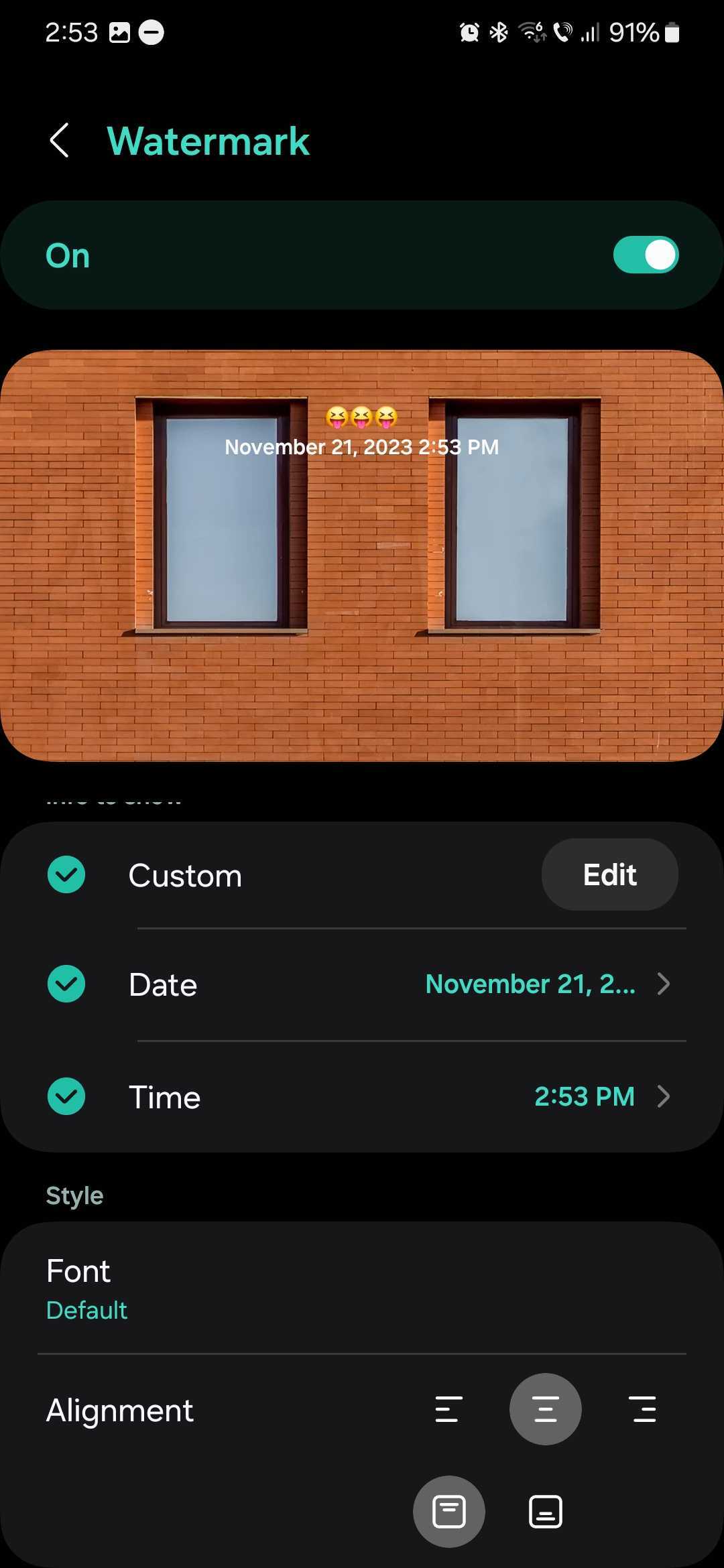The image size is (724, 1568).
Task: Place watermark at top position
Action: click(x=448, y=1511)
